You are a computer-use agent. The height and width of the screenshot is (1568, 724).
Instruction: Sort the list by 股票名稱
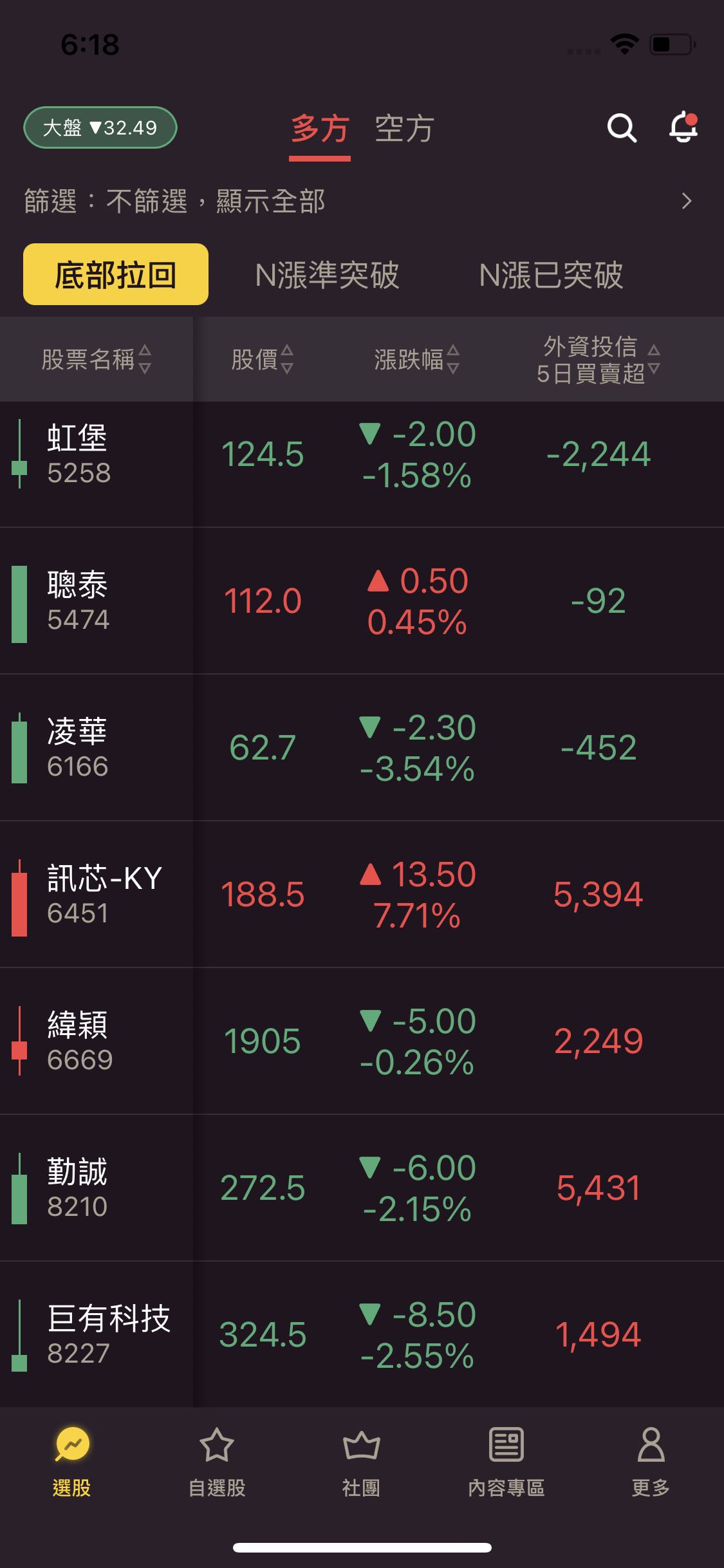pyautogui.click(x=97, y=359)
